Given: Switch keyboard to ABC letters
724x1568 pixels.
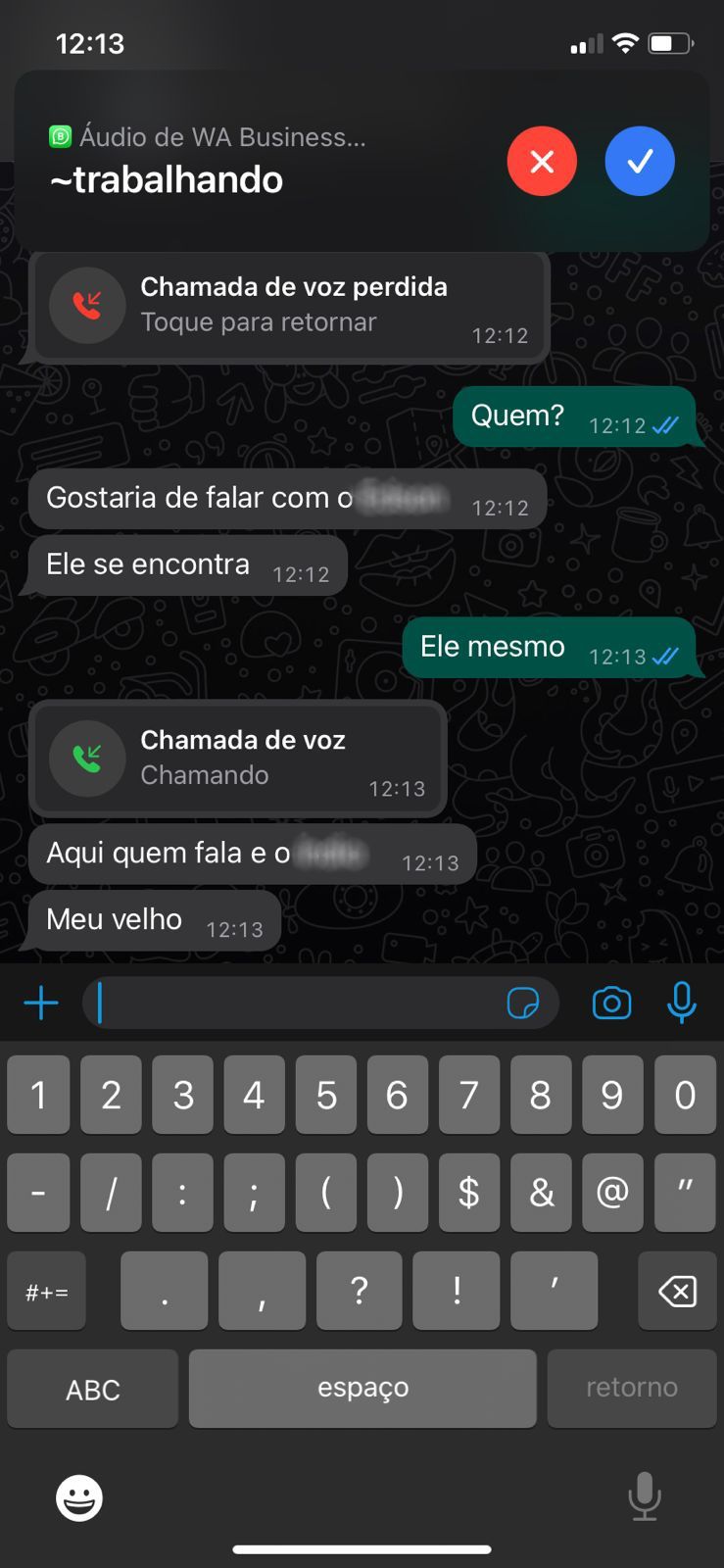Looking at the screenshot, I should pos(93,1389).
